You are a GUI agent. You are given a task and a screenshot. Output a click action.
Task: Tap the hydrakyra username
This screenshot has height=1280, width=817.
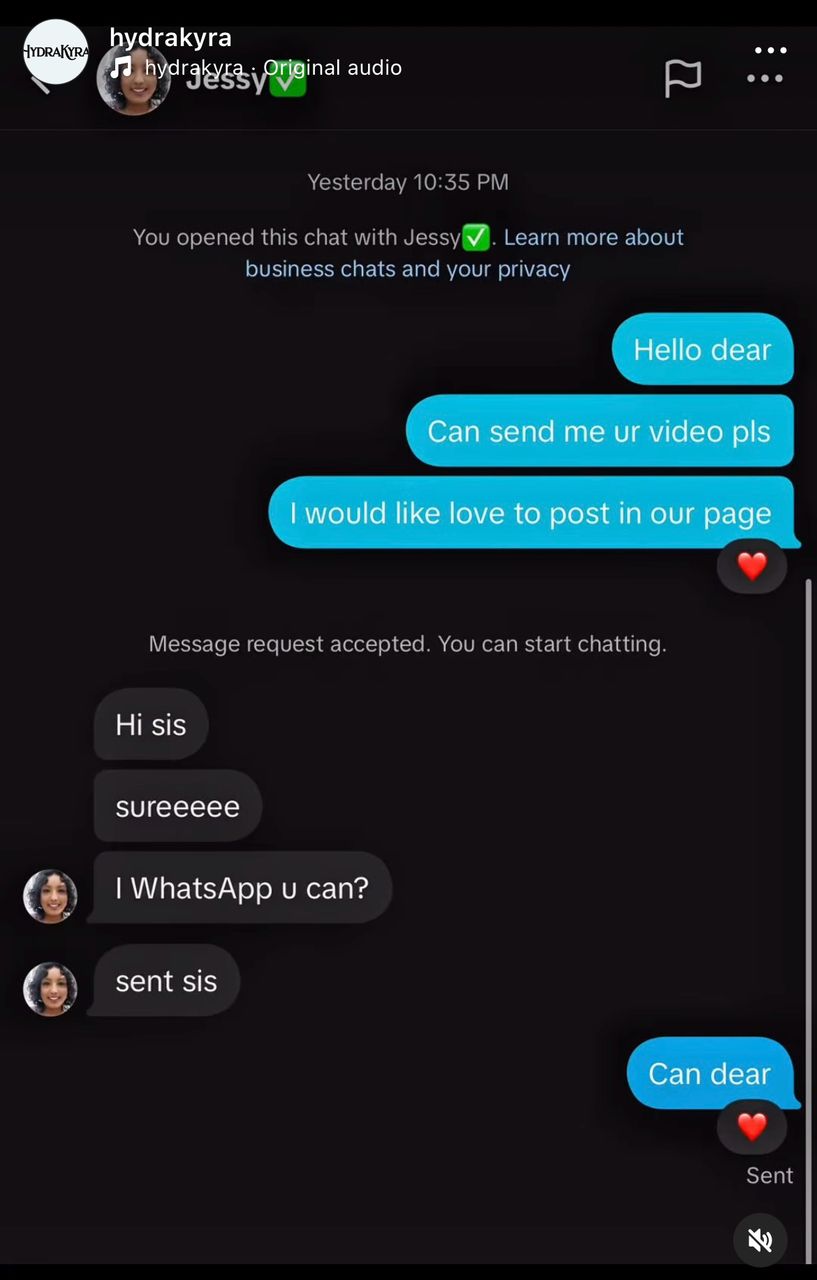[170, 38]
